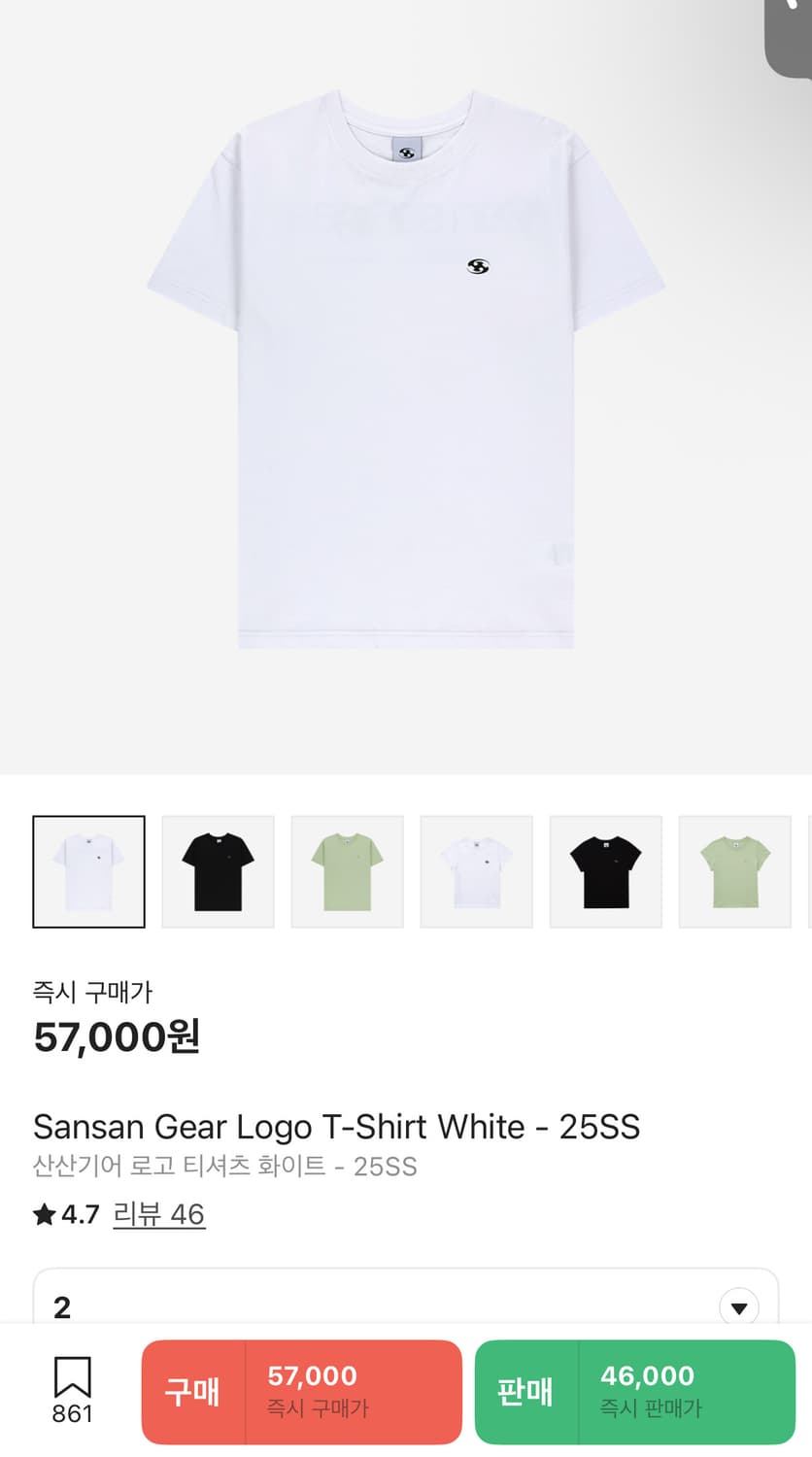812x1457 pixels.
Task: Select the first white t-shirt thumbnail
Action: (88, 871)
